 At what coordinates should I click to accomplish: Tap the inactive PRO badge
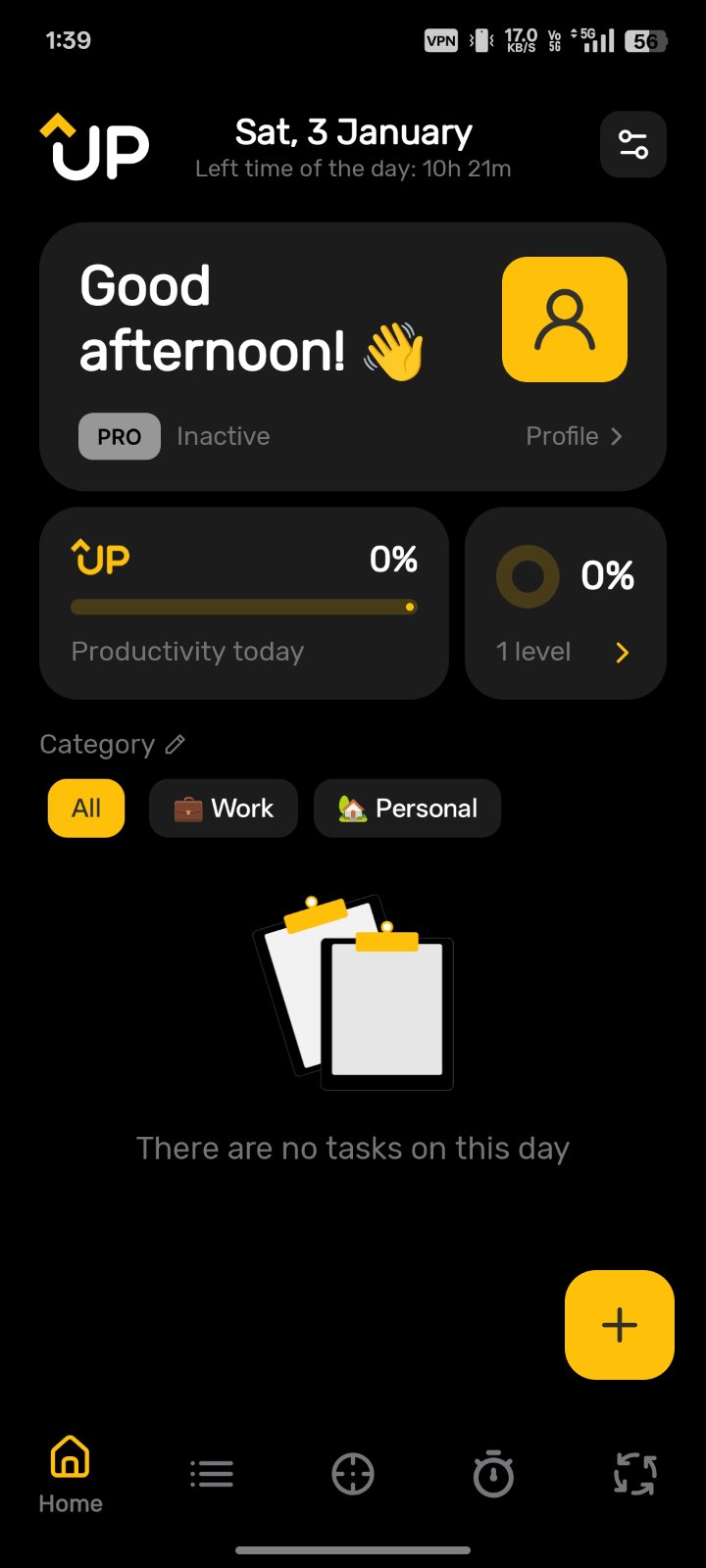point(120,437)
